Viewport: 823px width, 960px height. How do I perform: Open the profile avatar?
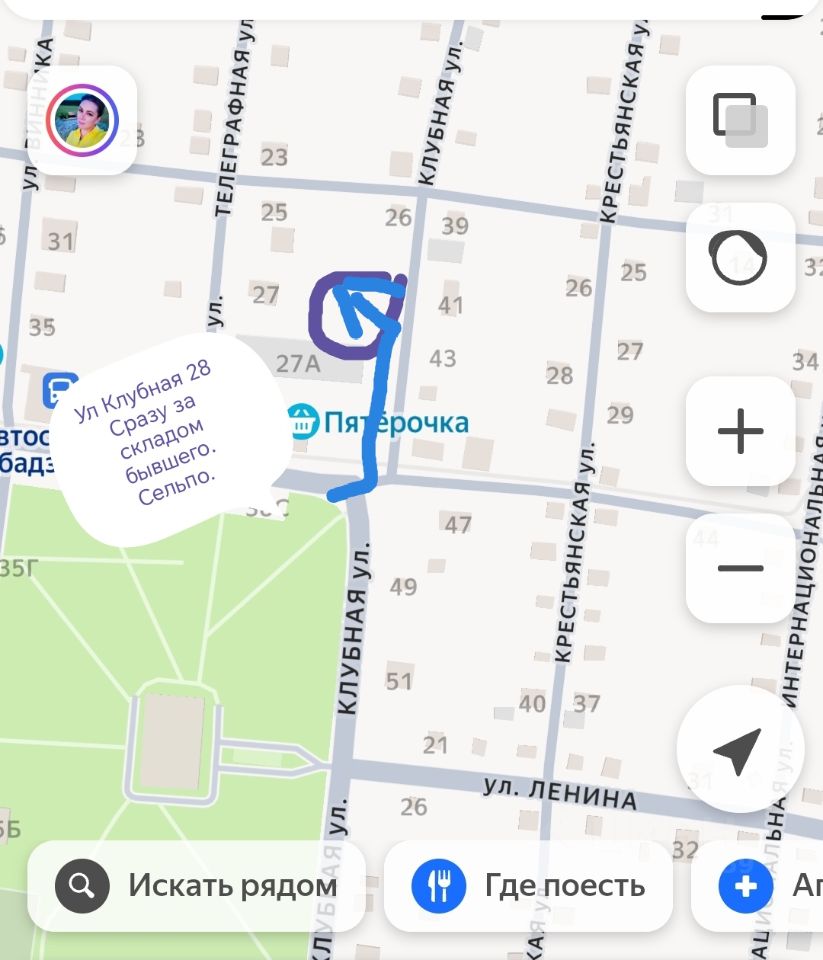coord(82,120)
